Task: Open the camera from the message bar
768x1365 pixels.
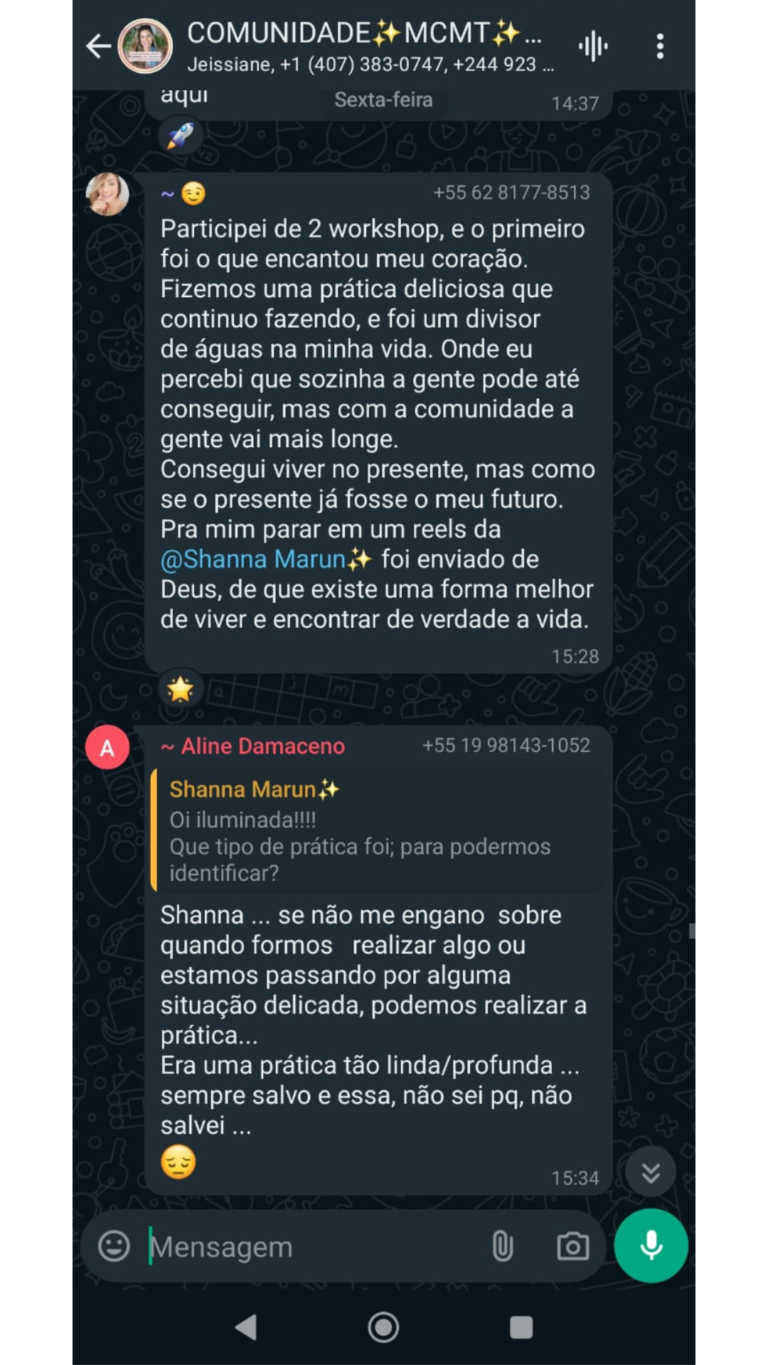Action: point(572,1246)
